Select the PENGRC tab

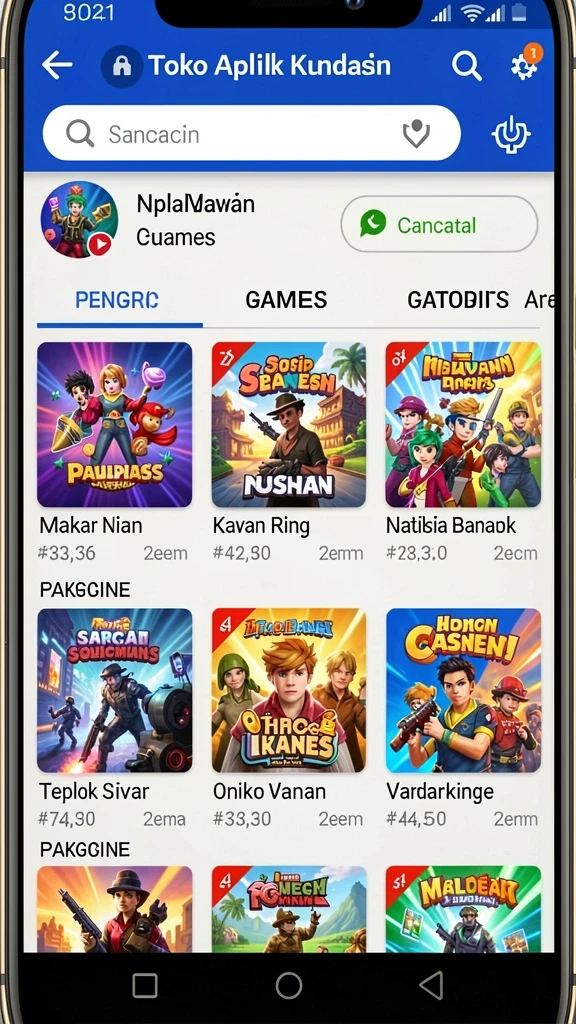(x=117, y=300)
